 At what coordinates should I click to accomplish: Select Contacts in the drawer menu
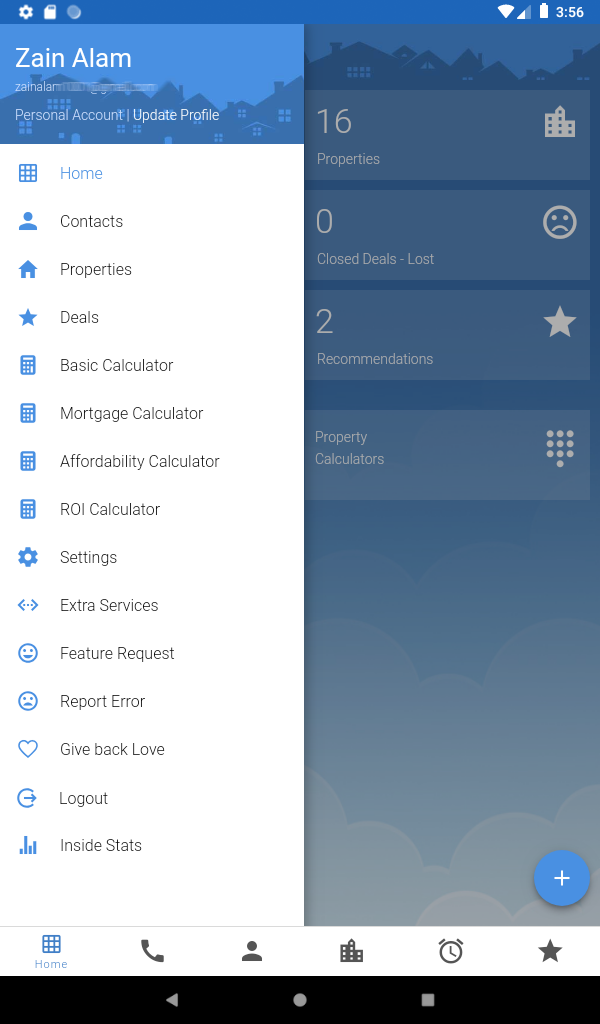pyautogui.click(x=151, y=221)
